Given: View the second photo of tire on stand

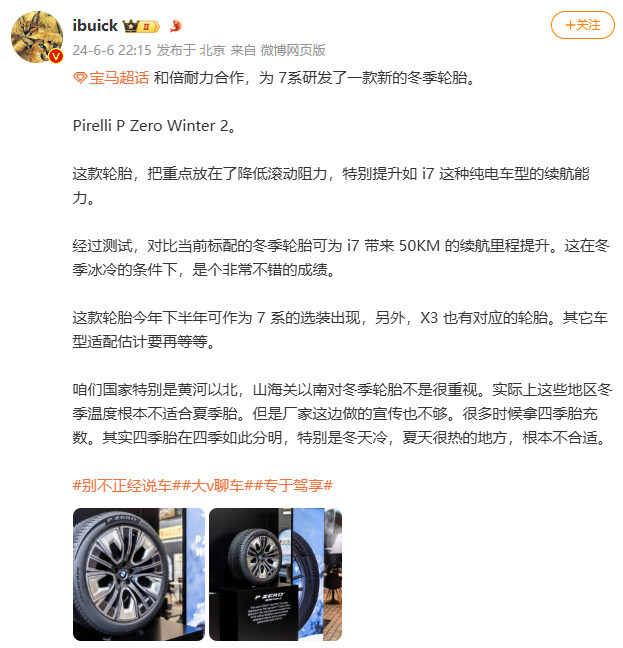Looking at the screenshot, I should [x=275, y=574].
